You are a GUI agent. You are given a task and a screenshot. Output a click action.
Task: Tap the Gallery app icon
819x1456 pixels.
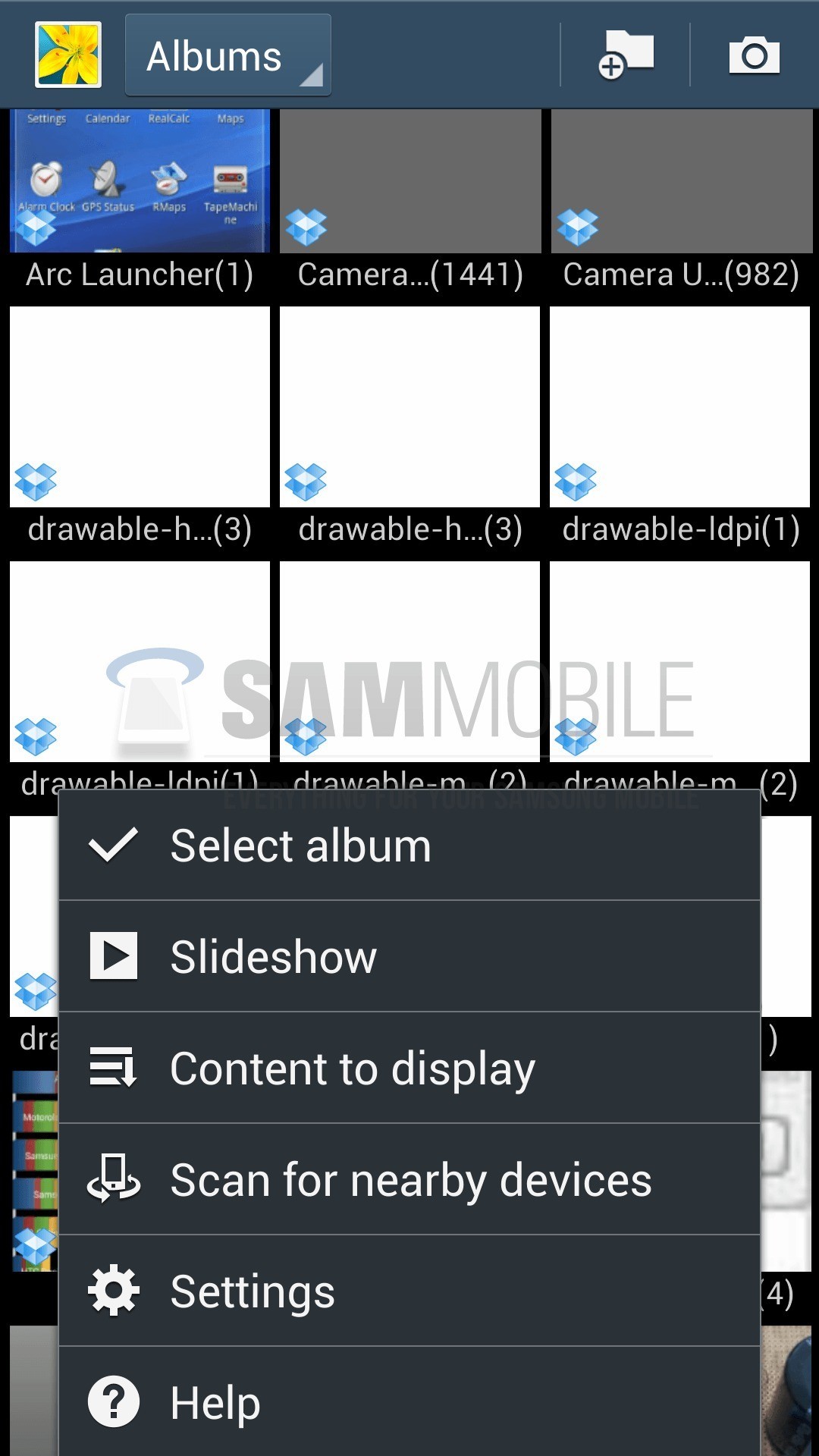pos(68,55)
